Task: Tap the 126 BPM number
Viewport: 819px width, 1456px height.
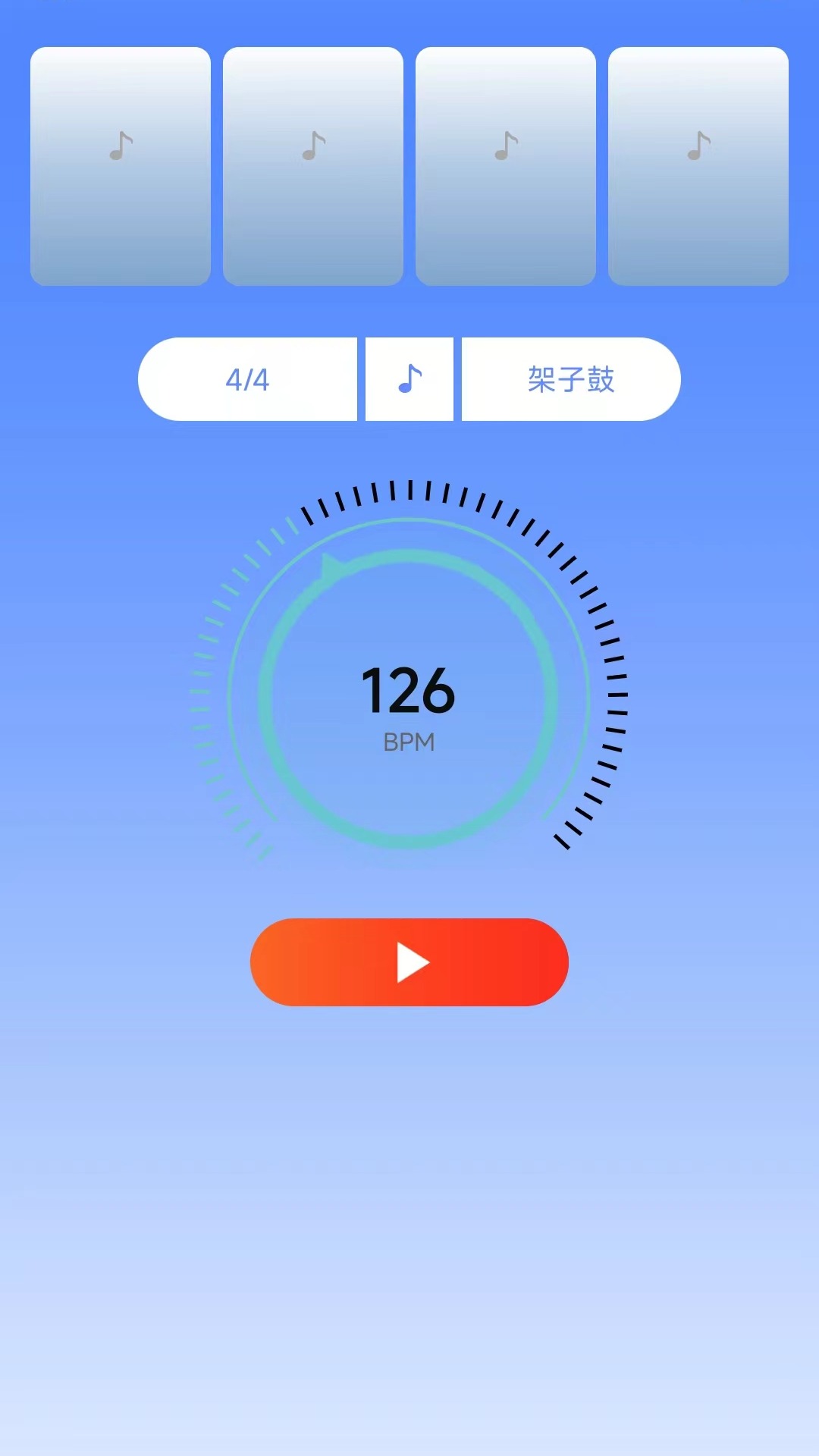Action: 409,690
